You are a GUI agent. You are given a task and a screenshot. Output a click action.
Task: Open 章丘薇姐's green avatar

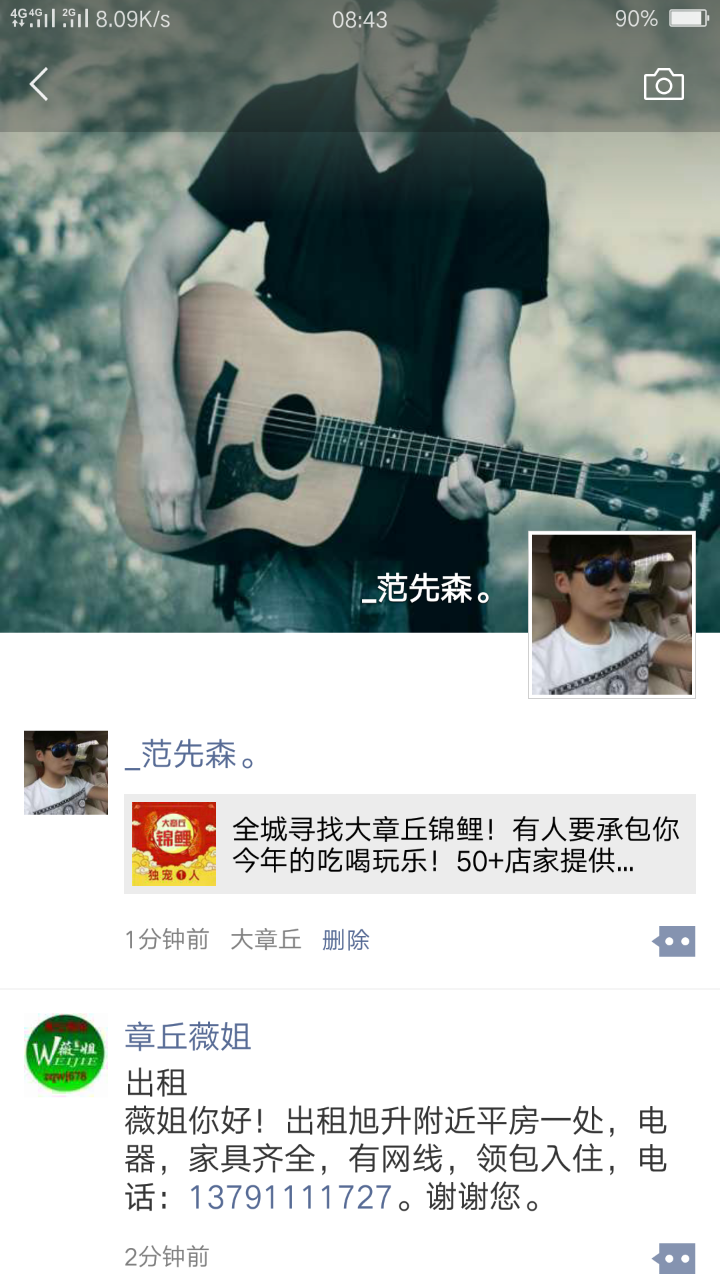[66, 1054]
